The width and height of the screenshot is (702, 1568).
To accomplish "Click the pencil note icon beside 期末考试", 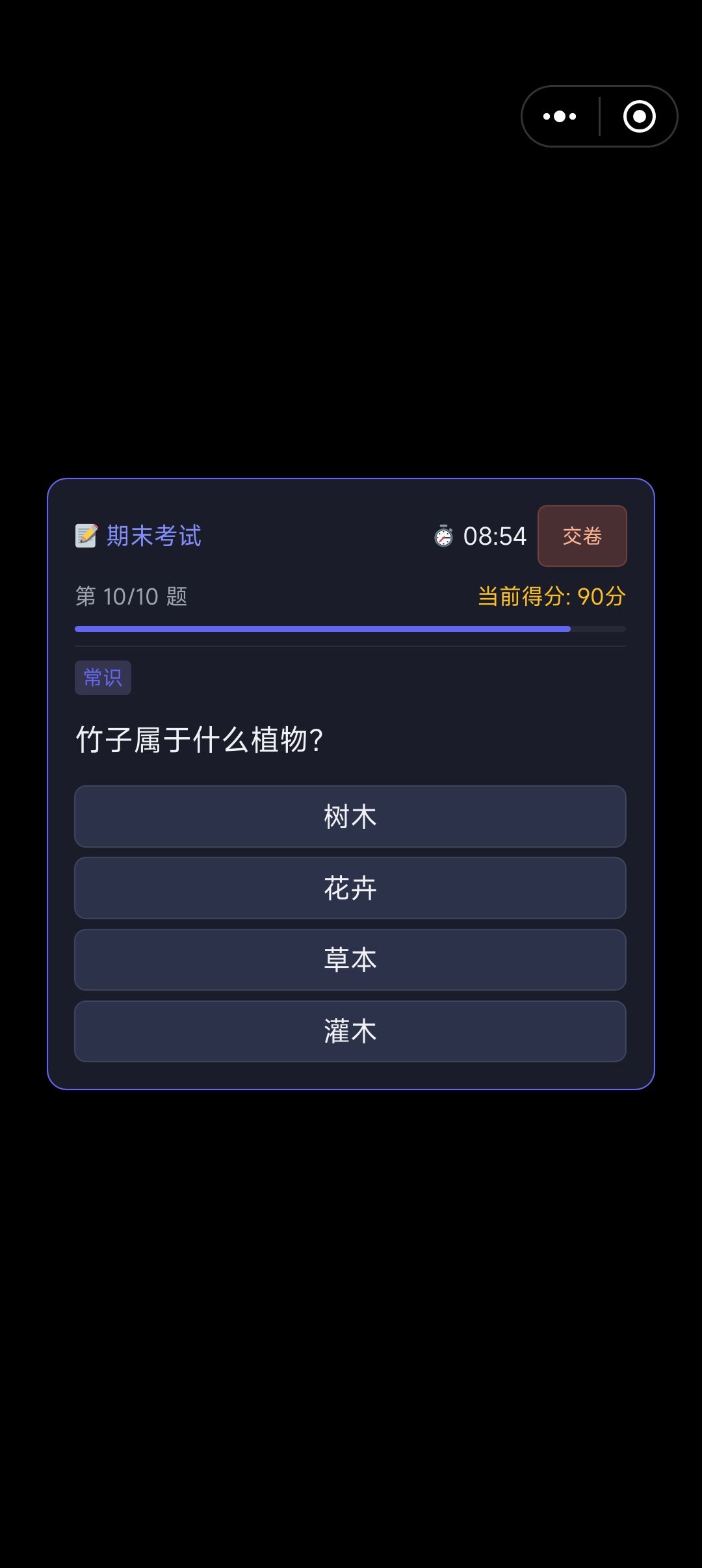I will click(86, 535).
